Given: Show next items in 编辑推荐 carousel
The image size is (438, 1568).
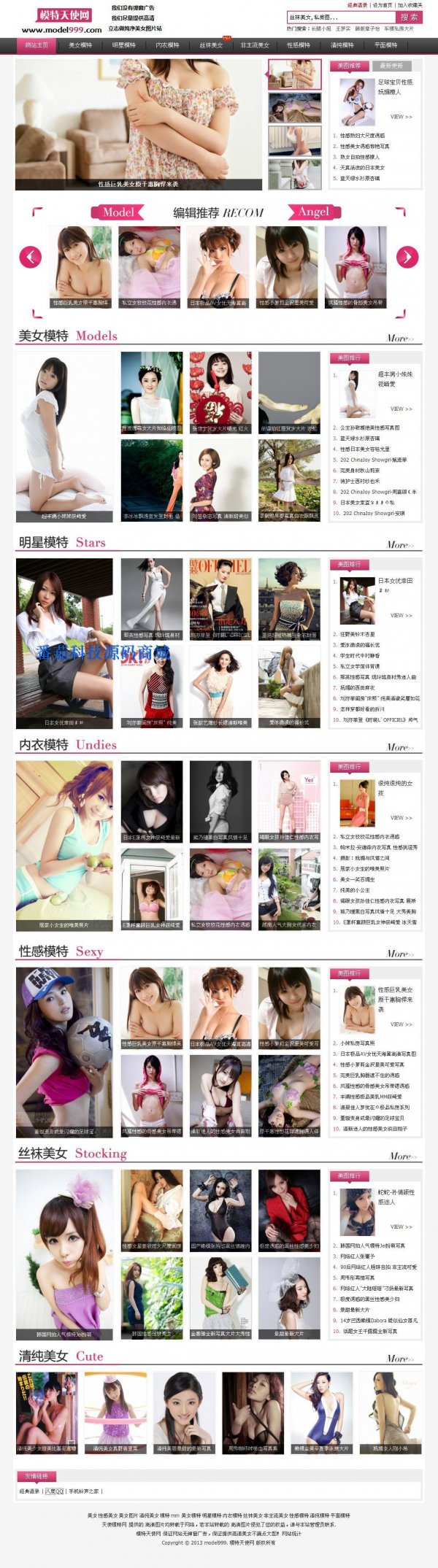Looking at the screenshot, I should click(x=407, y=257).
